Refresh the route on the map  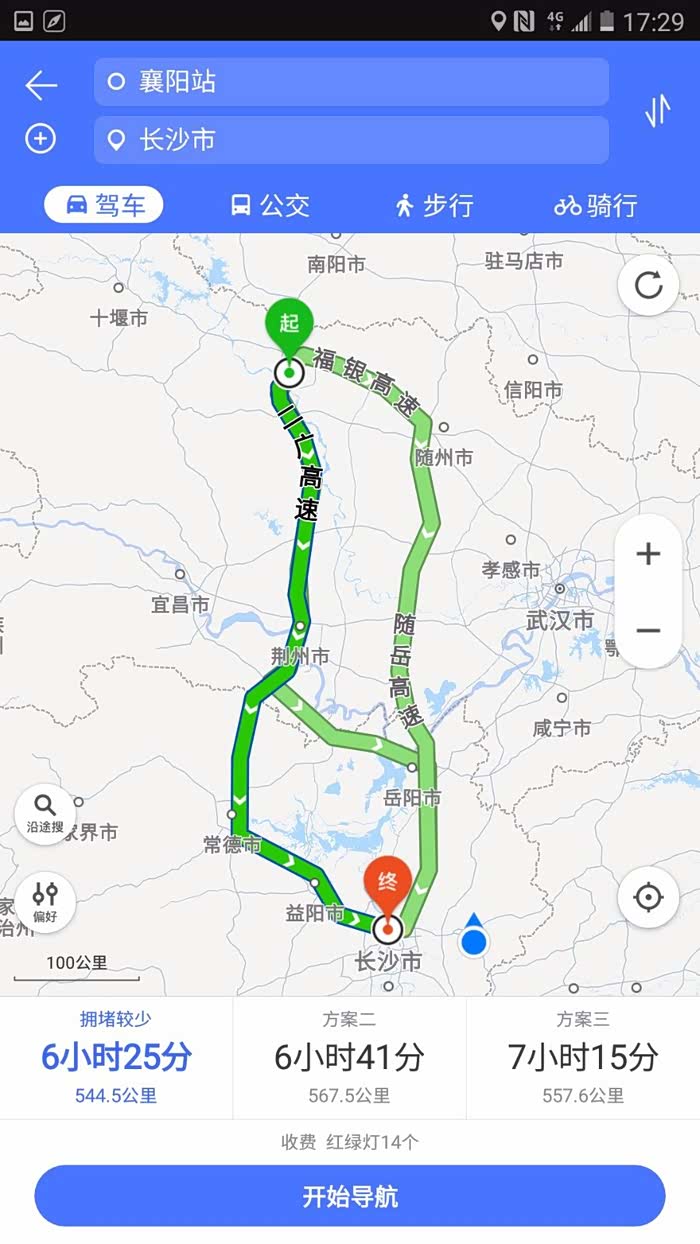(649, 286)
